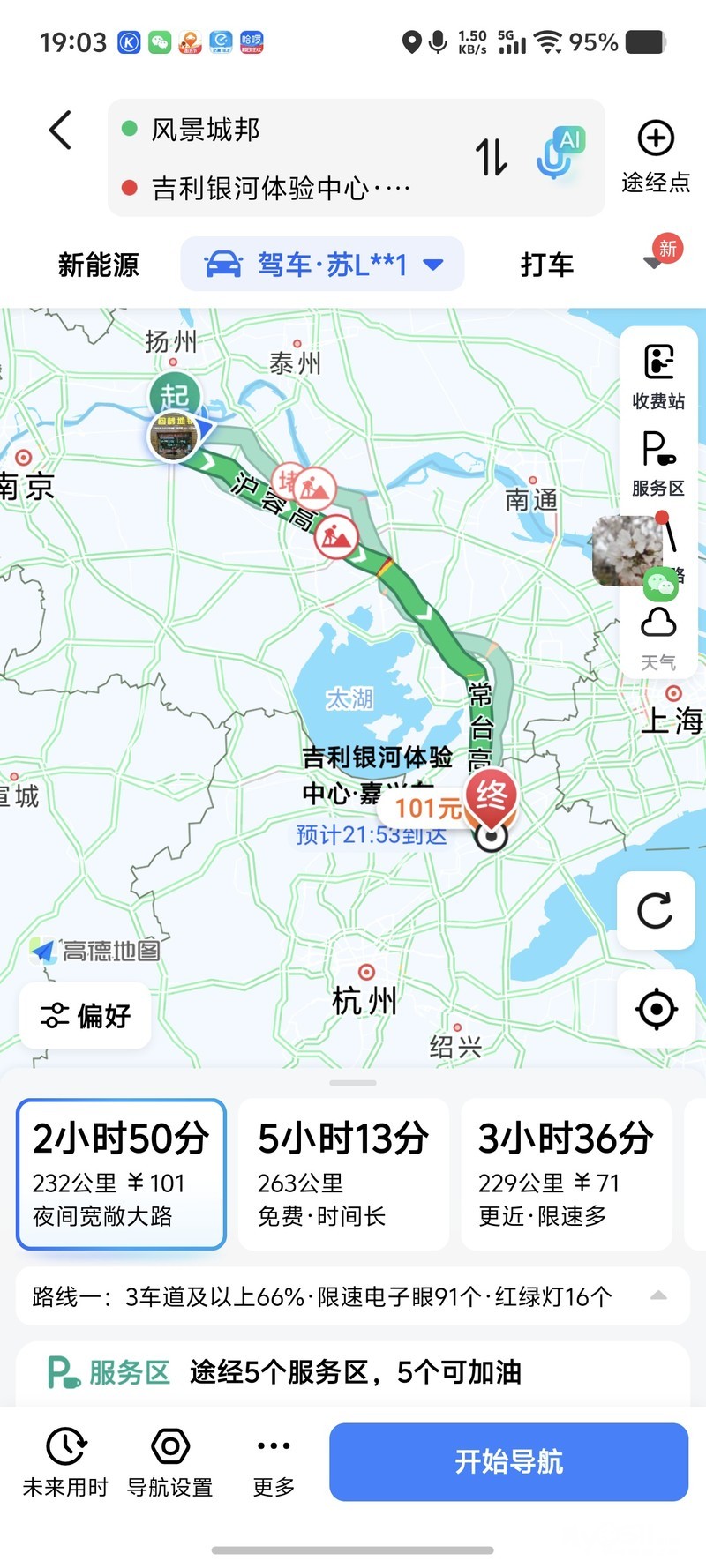Edit the starting point 风景城邦

pos(205,130)
